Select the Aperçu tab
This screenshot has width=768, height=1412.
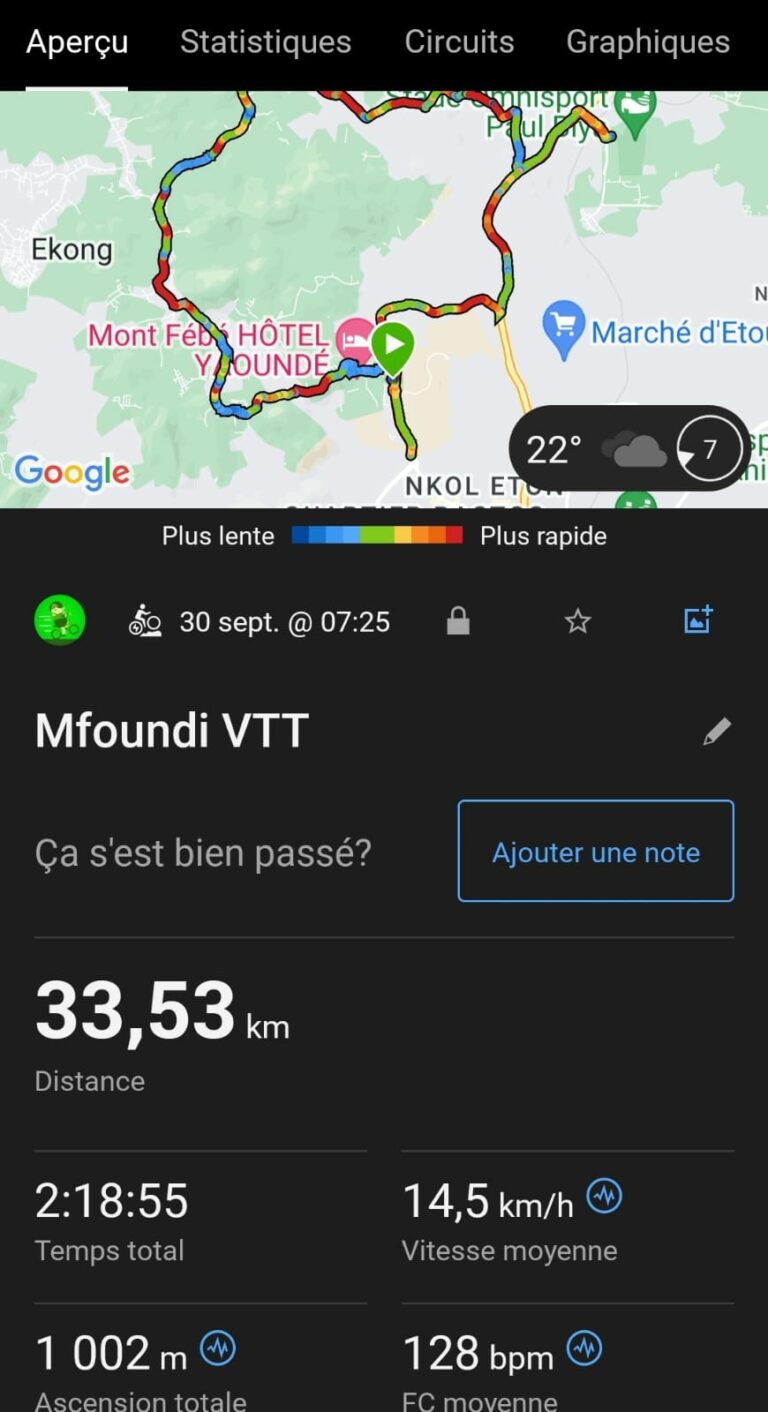(x=77, y=42)
